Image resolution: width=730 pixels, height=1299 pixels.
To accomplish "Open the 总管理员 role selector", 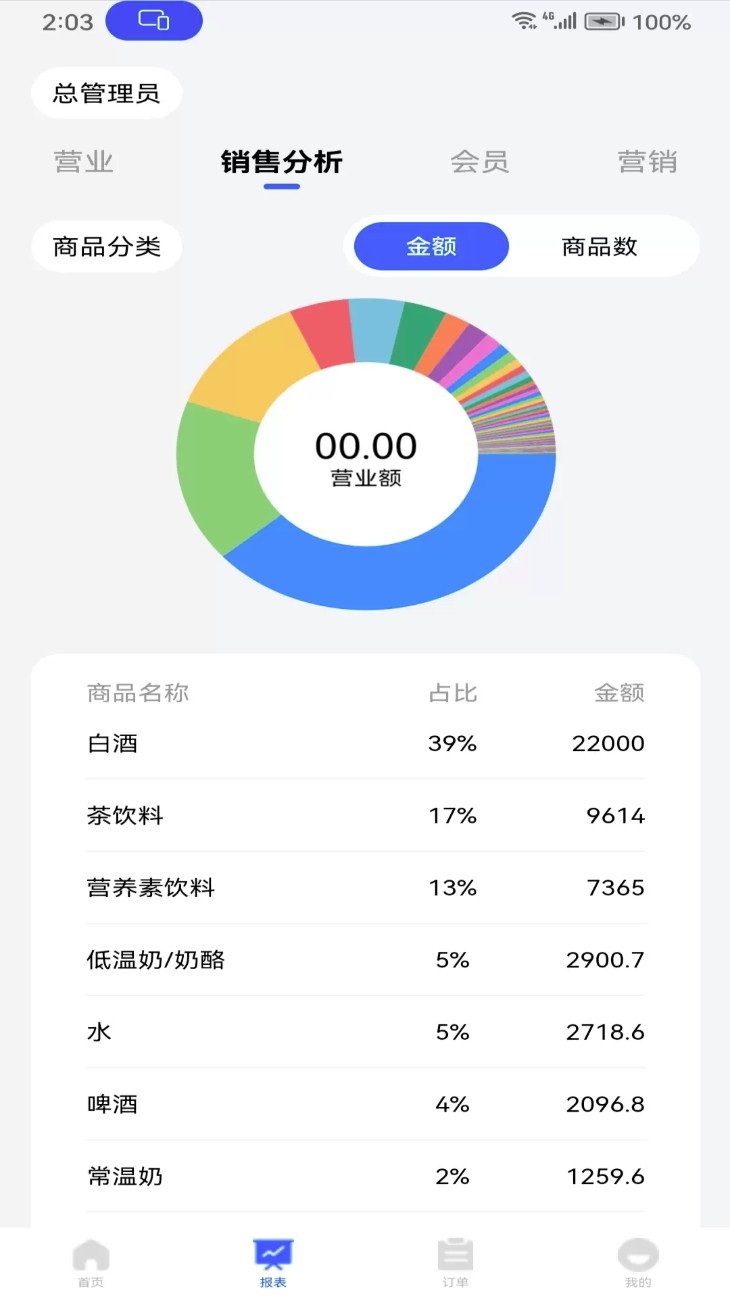I will pos(107,92).
